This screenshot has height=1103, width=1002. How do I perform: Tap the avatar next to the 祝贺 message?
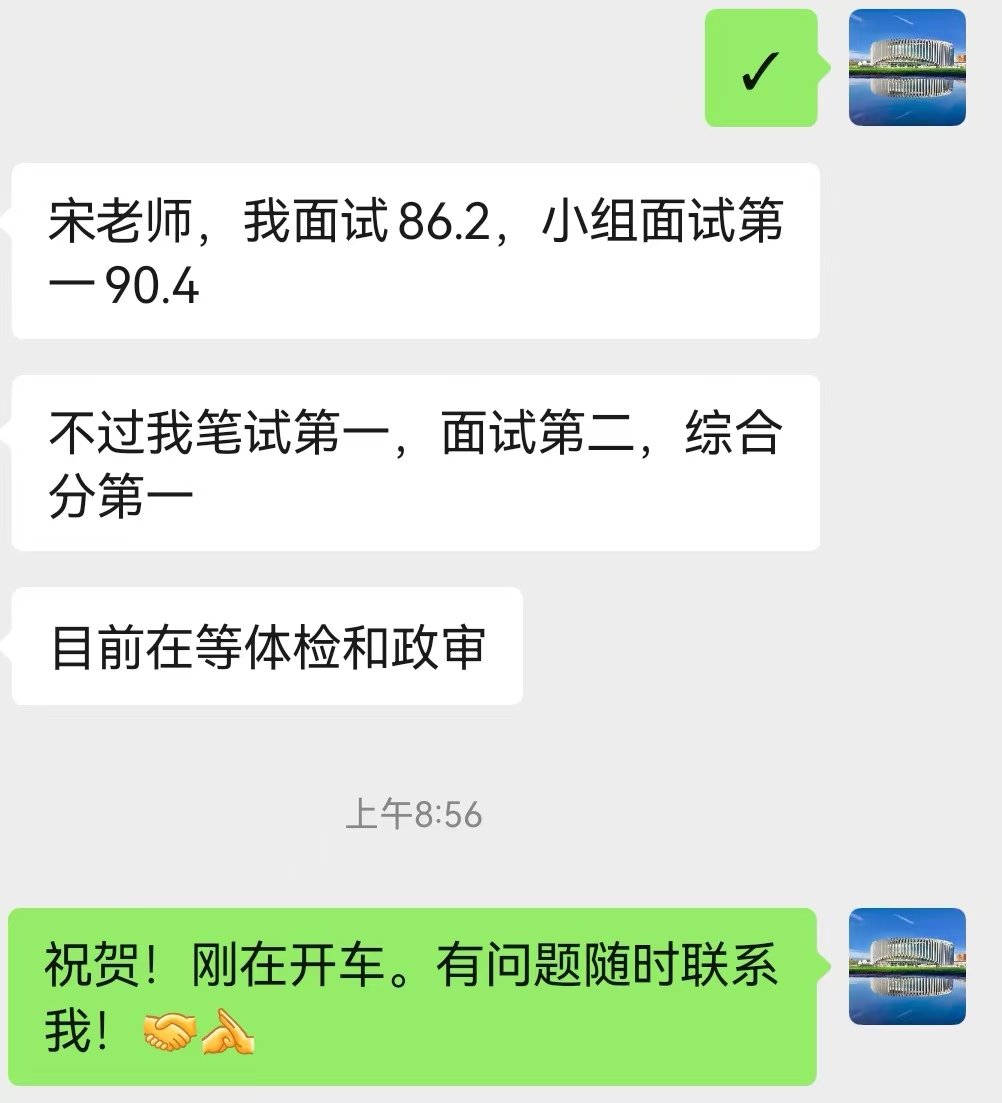907,966
